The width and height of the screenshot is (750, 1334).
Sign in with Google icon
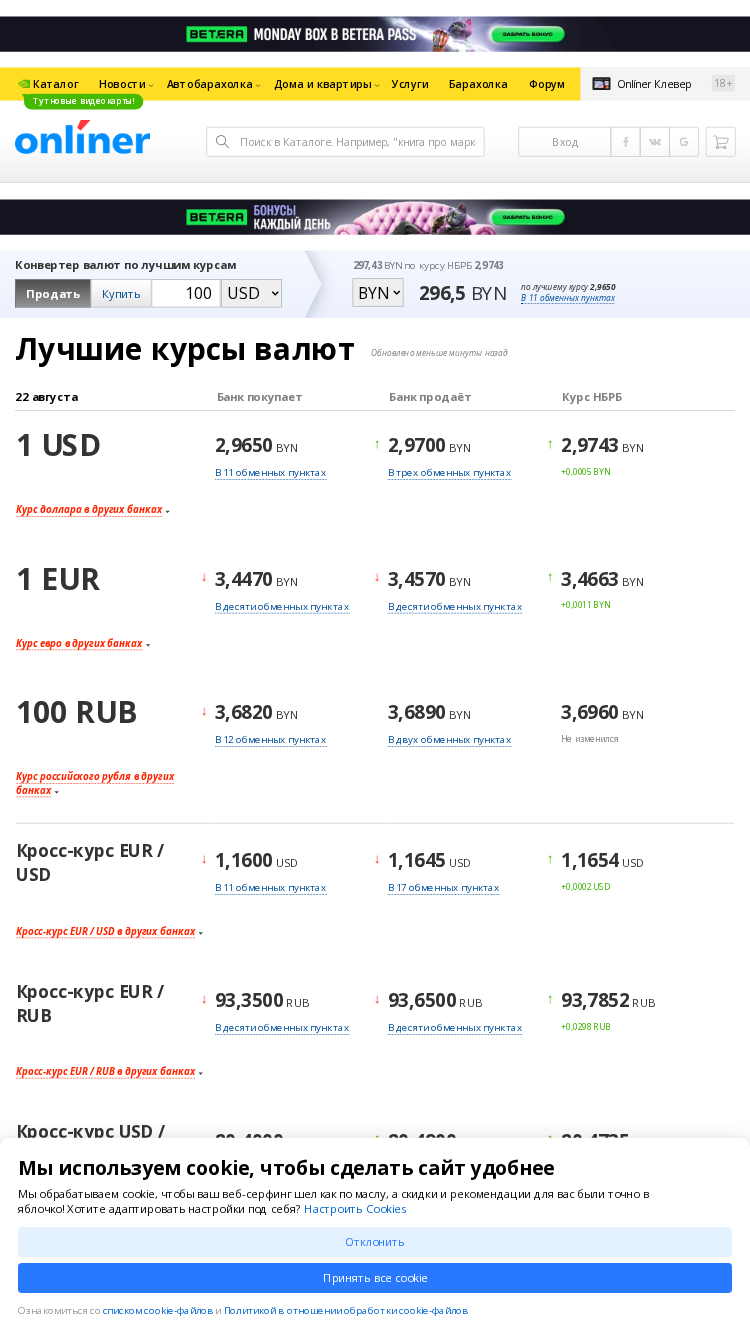coord(684,142)
